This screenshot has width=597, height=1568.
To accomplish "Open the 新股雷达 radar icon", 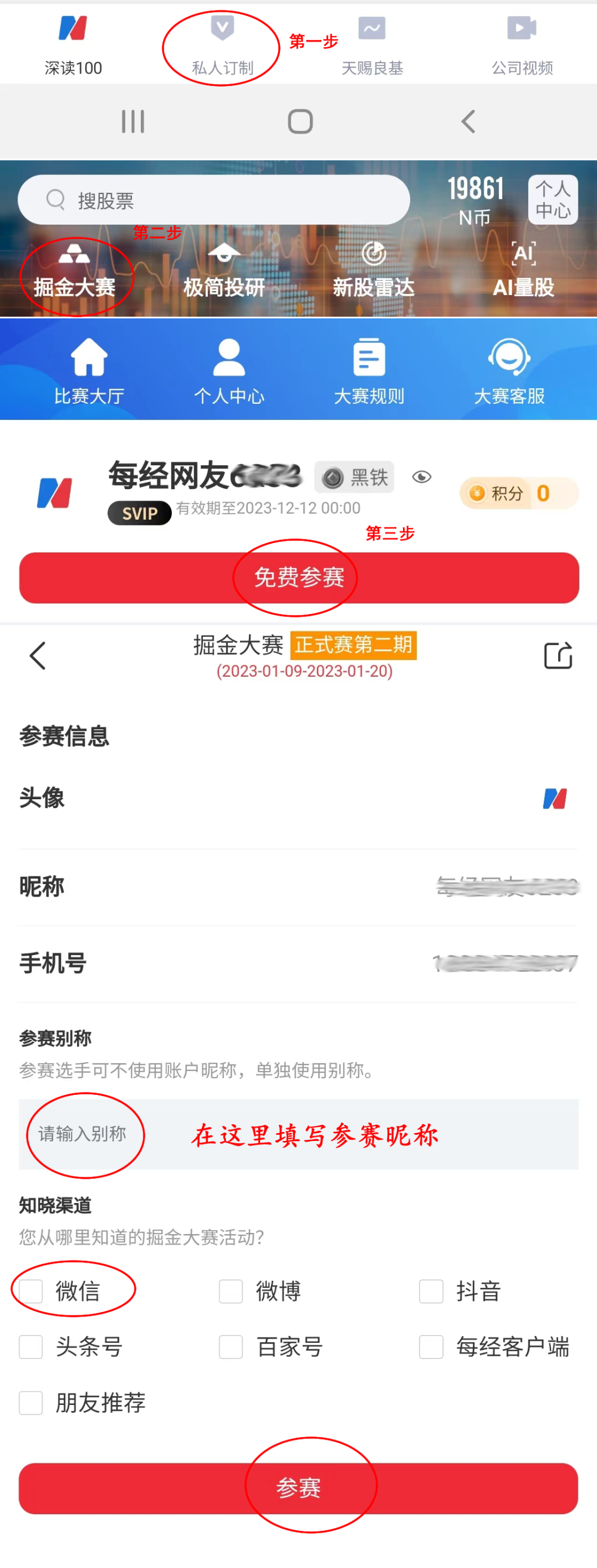I will (374, 268).
